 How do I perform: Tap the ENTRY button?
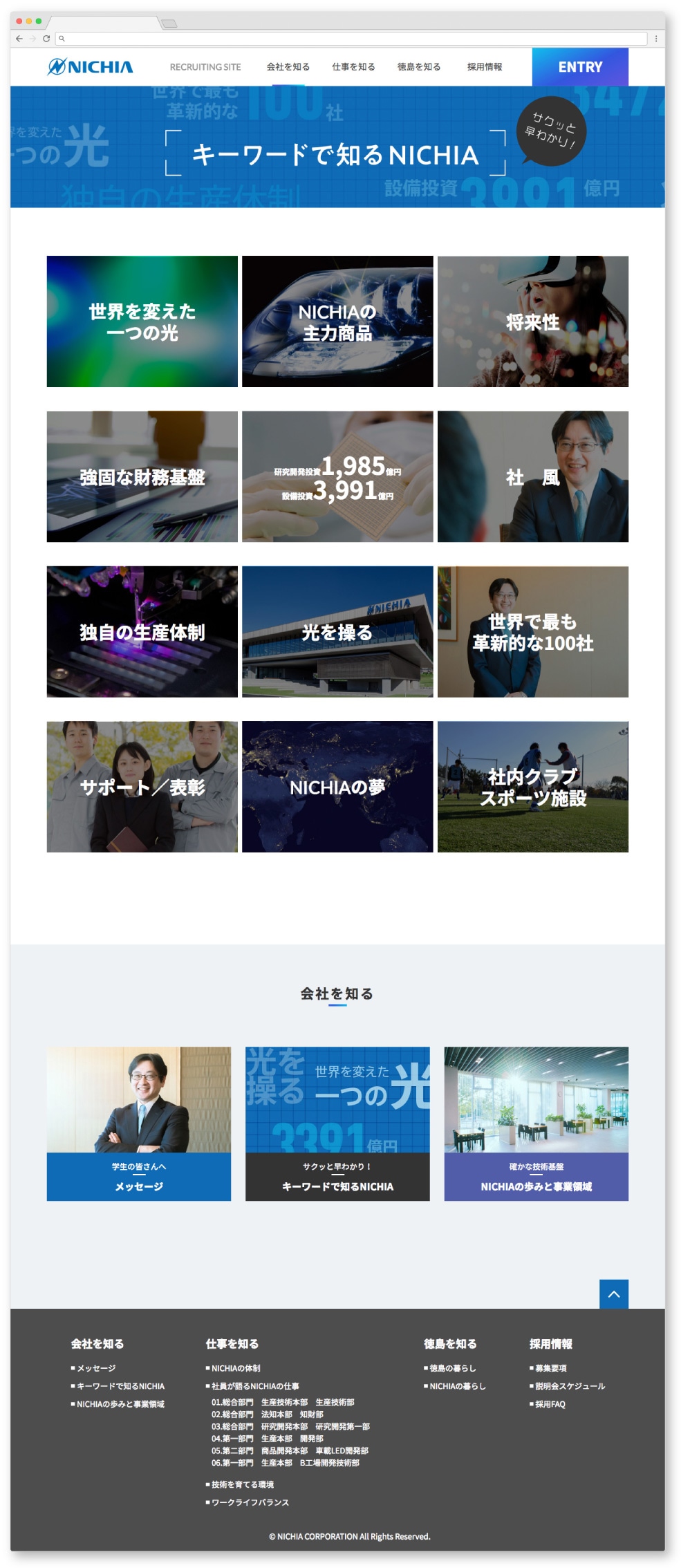[579, 67]
